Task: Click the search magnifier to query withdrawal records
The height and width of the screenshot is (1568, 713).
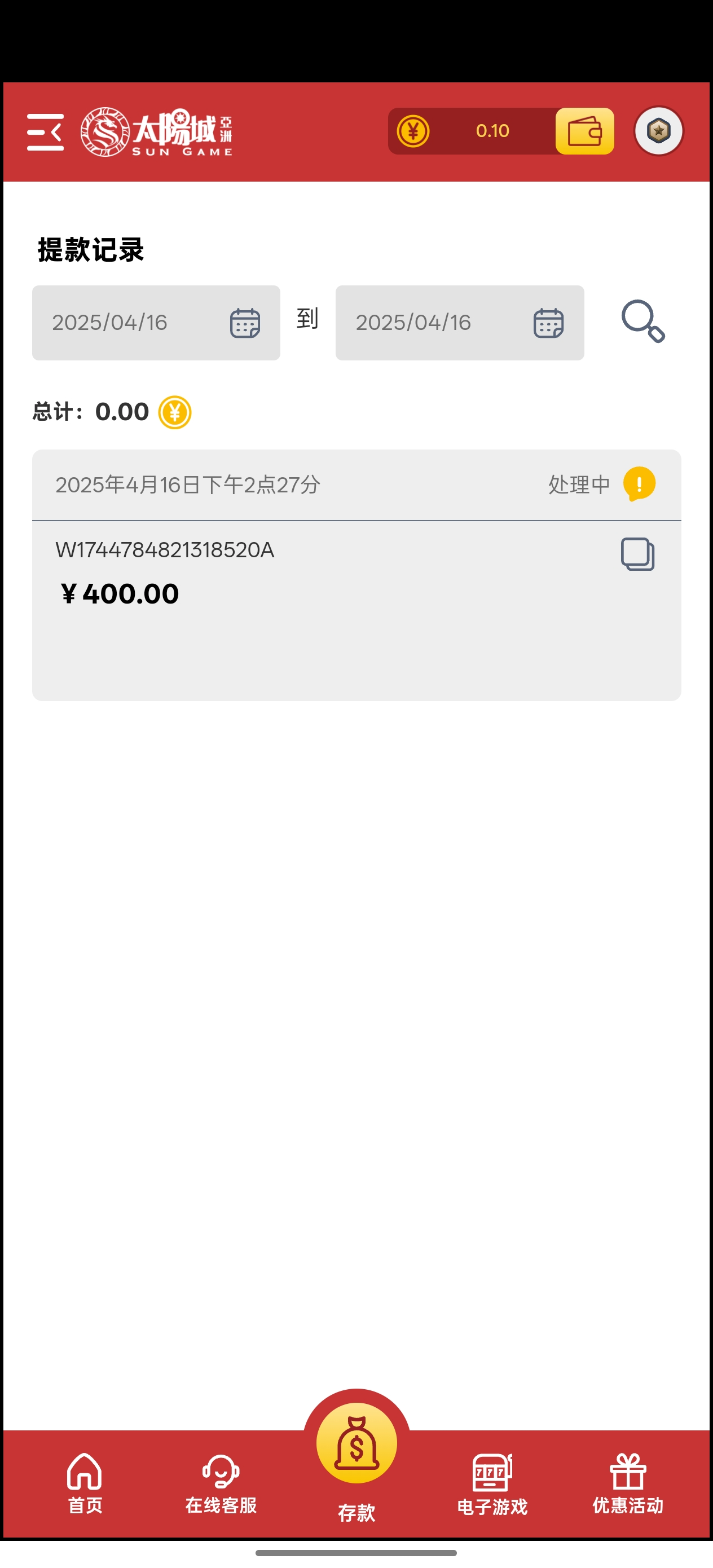Action: point(641,323)
